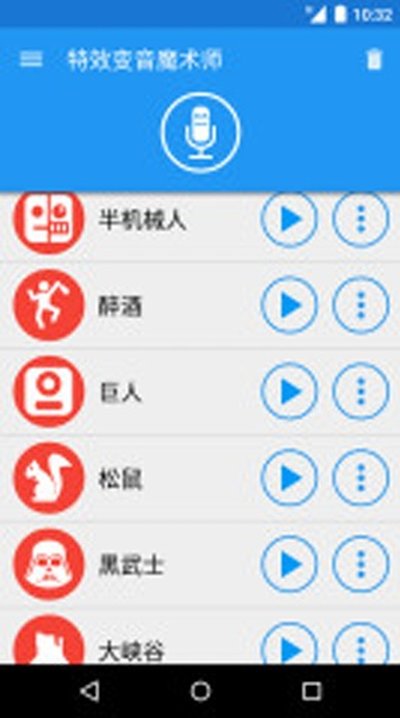Return to the home screen
The width and height of the screenshot is (400, 718).
click(x=200, y=691)
